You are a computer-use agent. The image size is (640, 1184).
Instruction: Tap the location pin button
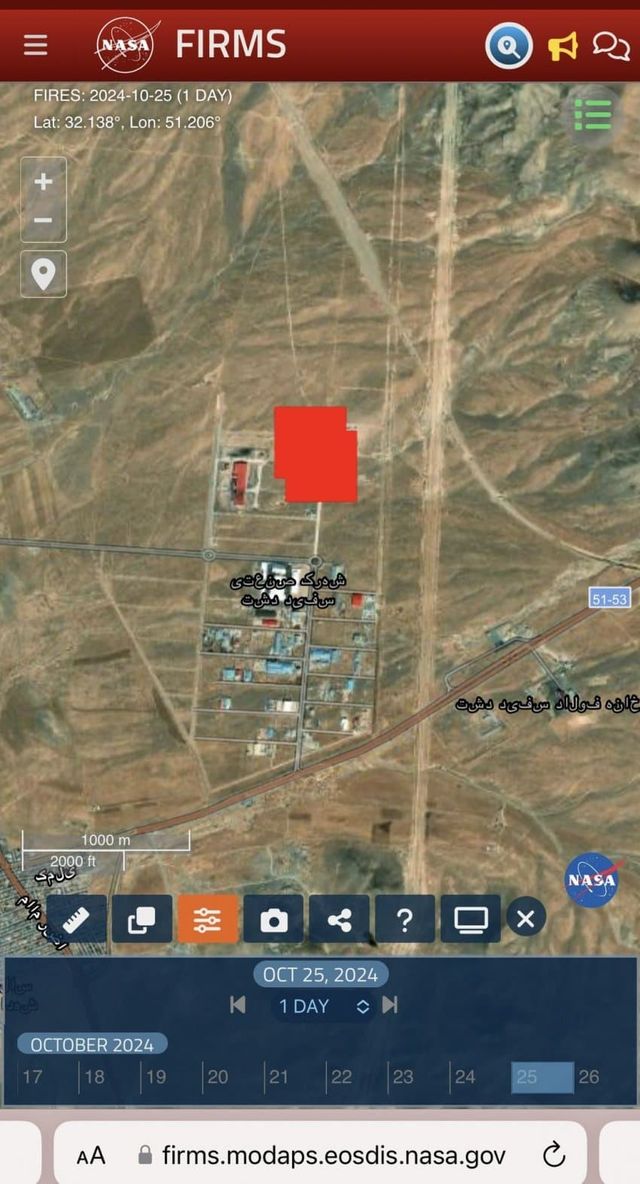(x=43, y=273)
